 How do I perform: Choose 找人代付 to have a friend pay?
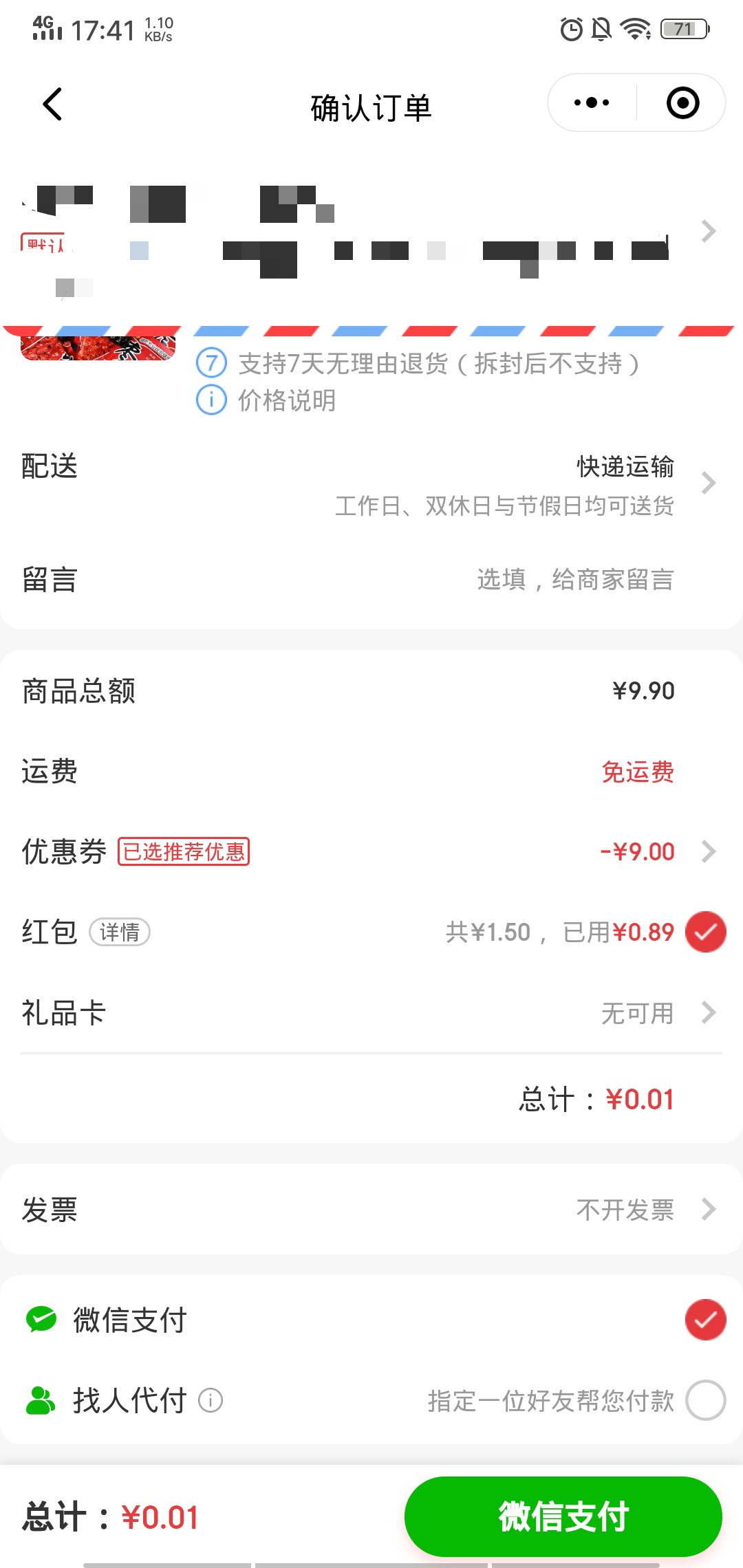[x=705, y=1400]
